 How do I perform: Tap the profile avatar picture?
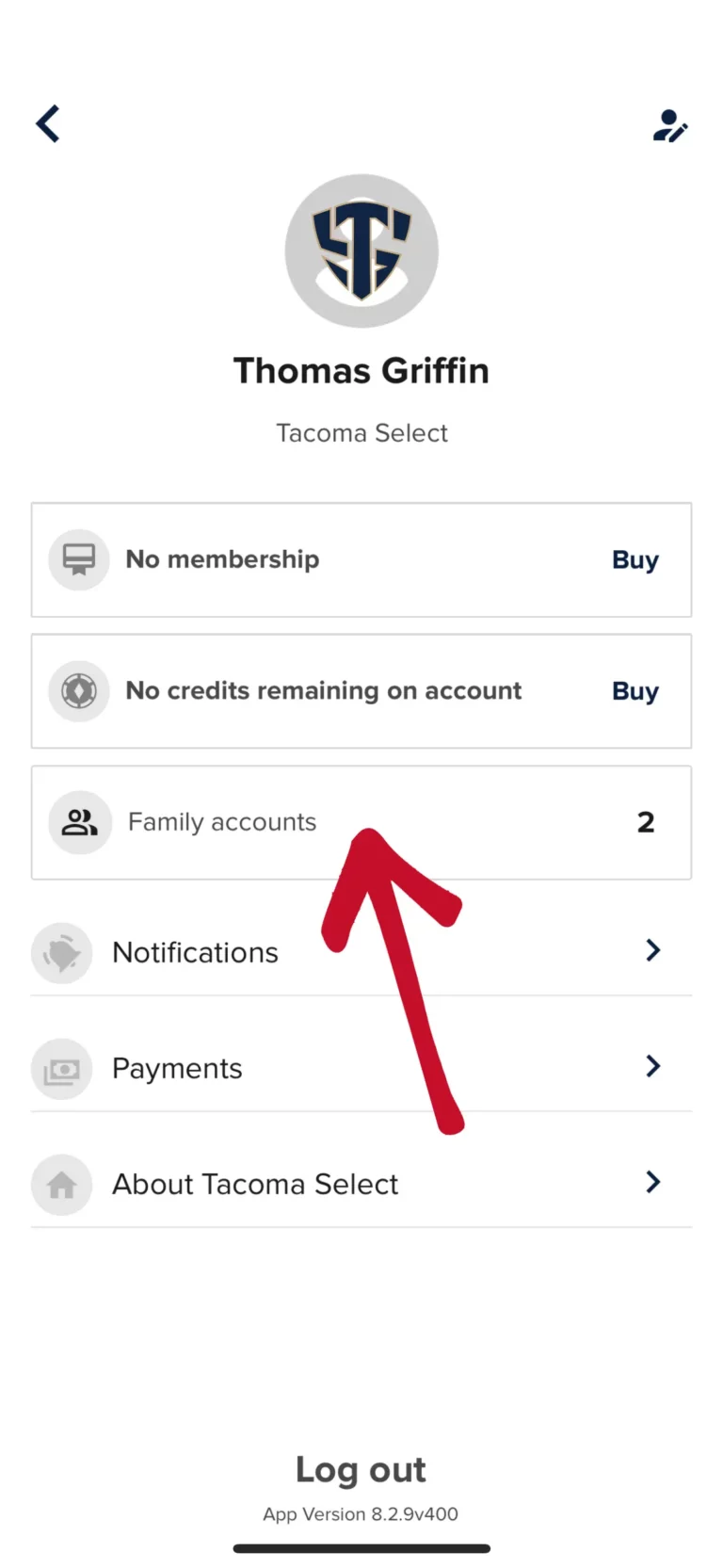click(361, 251)
